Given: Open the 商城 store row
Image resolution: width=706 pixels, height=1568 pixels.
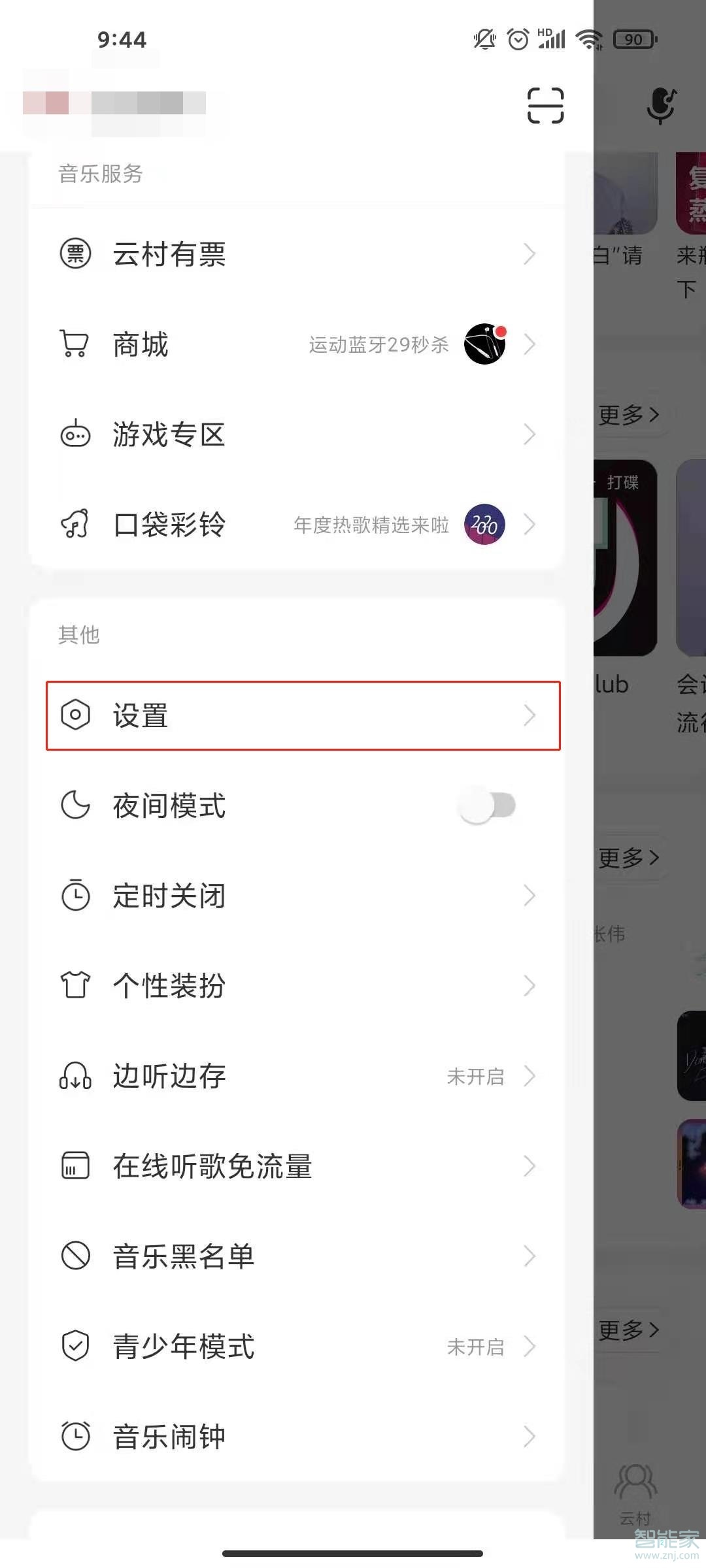Looking at the screenshot, I should (x=297, y=344).
